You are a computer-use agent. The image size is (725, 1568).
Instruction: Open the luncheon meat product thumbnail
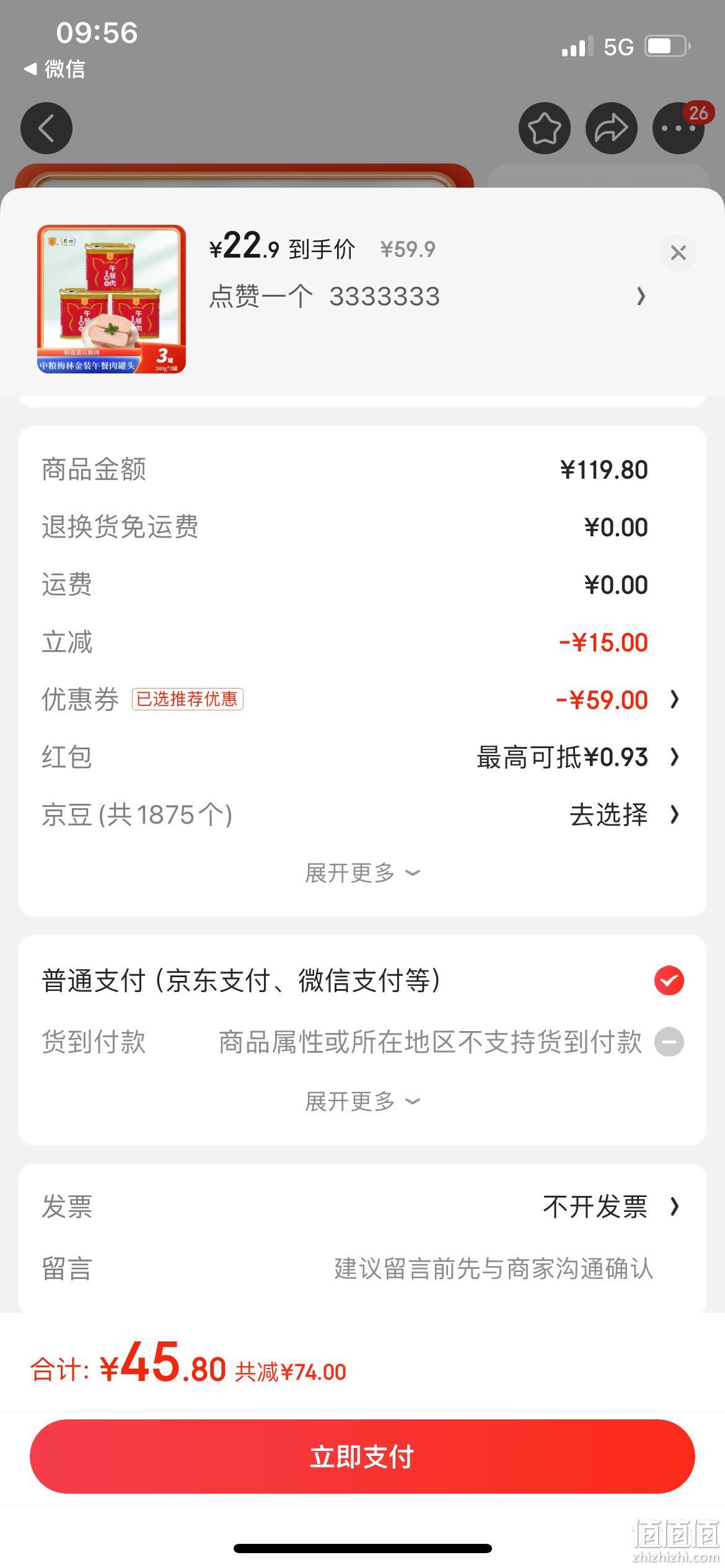112,299
